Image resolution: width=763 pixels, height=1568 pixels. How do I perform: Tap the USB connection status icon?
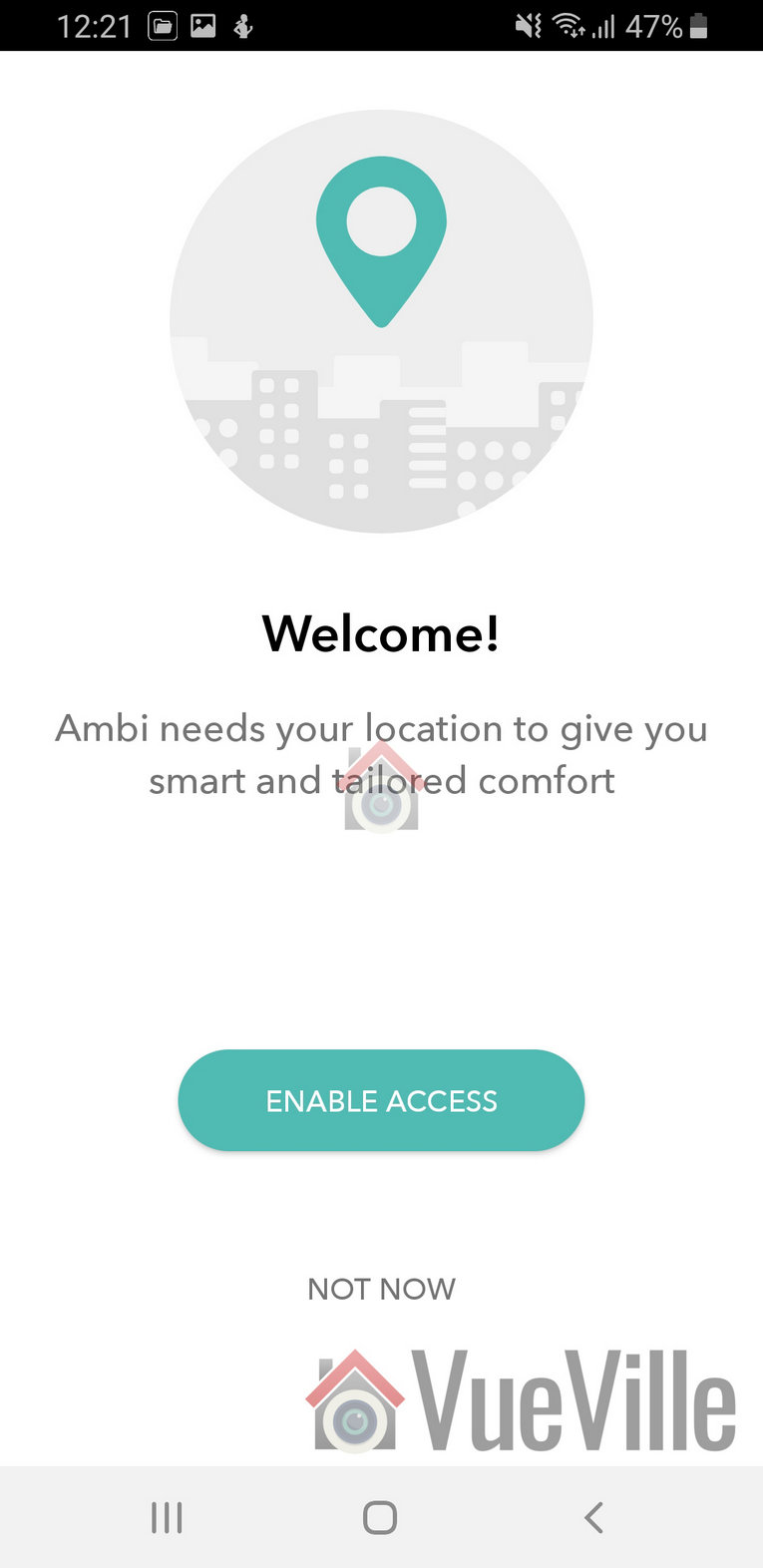point(241,25)
